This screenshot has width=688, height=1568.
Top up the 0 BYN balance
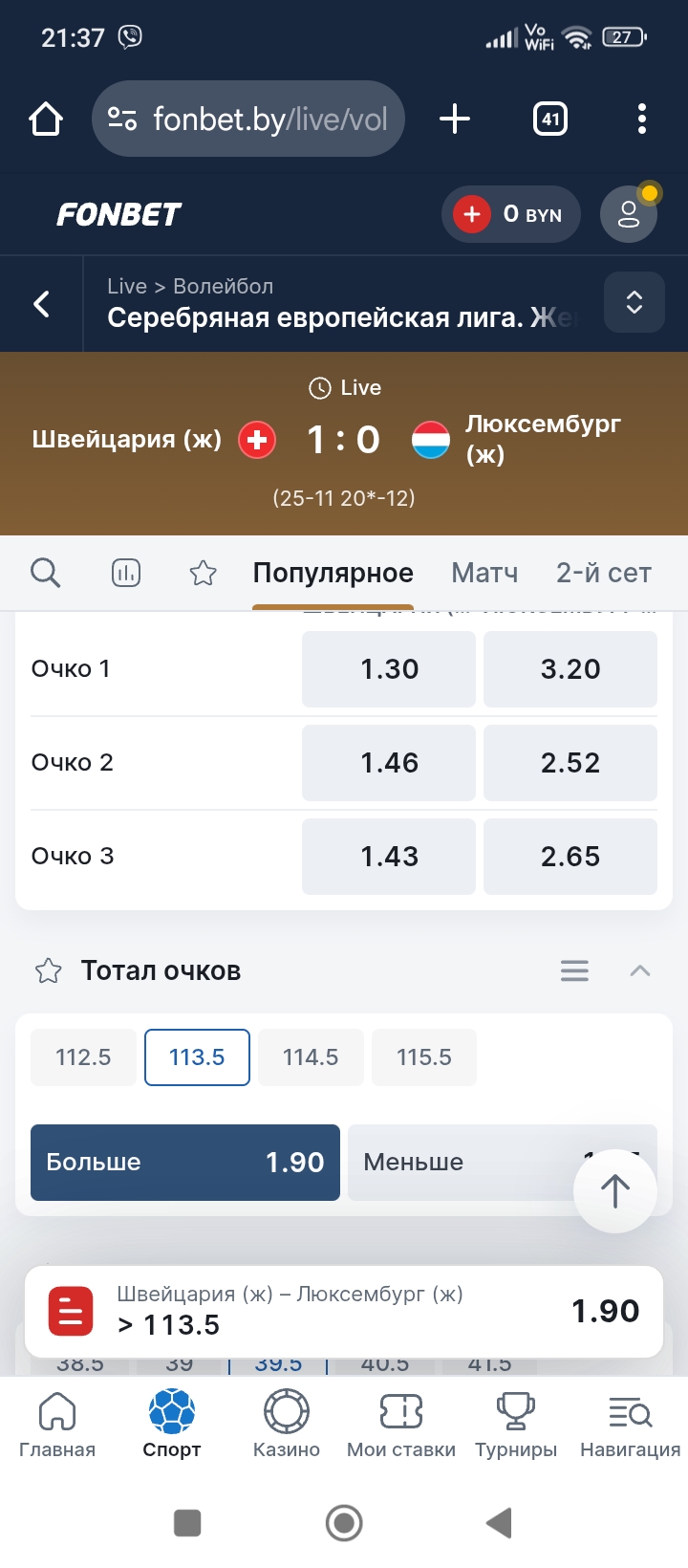[x=472, y=214]
